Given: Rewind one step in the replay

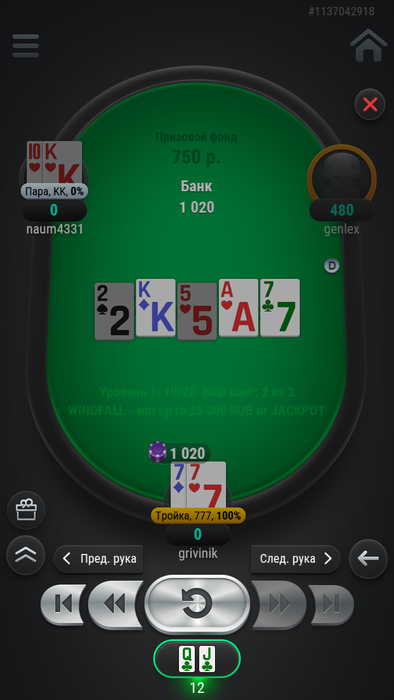Looking at the screenshot, I should pyautogui.click(x=115, y=604).
